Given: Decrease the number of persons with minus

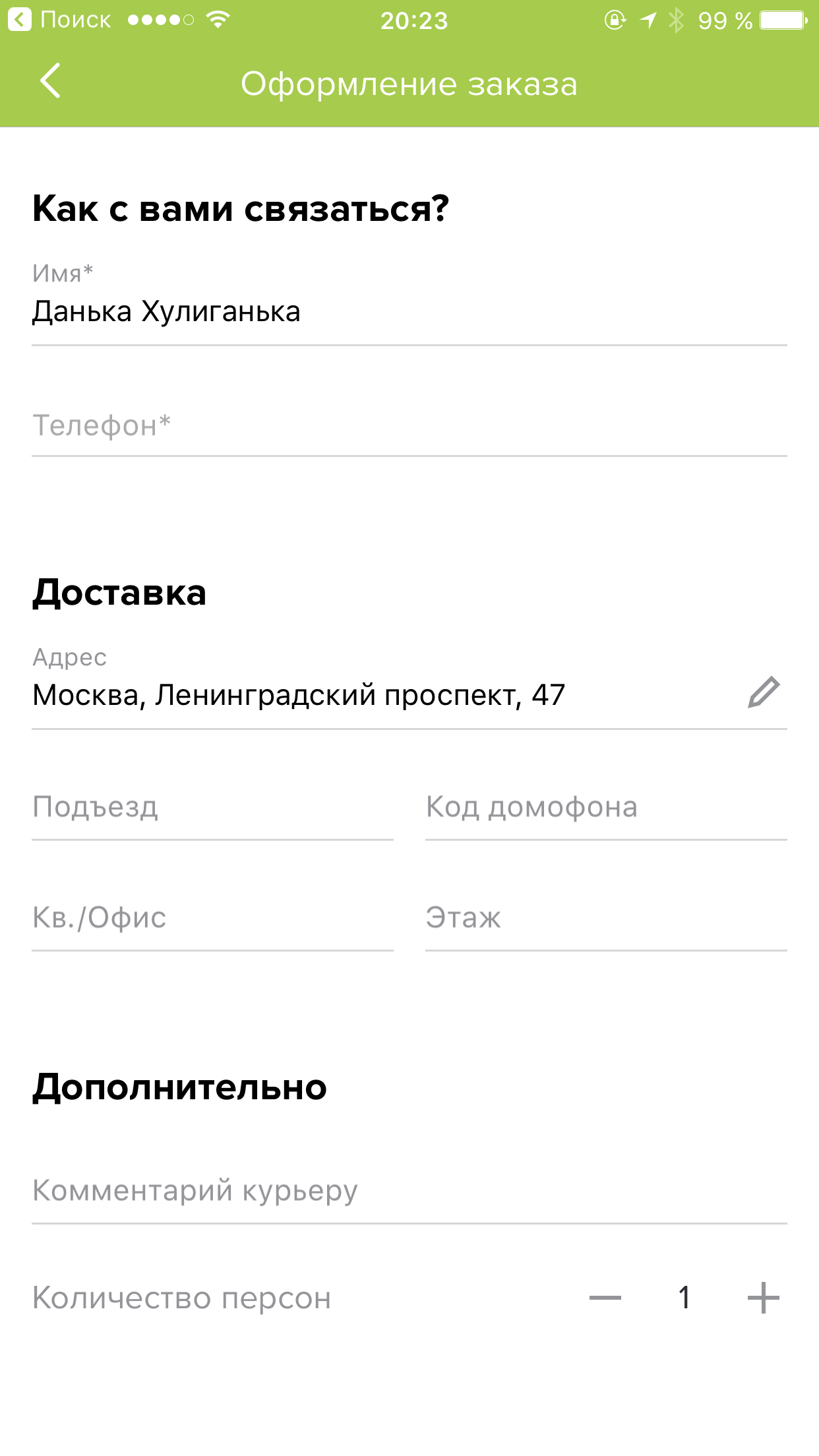Looking at the screenshot, I should pyautogui.click(x=605, y=1298).
